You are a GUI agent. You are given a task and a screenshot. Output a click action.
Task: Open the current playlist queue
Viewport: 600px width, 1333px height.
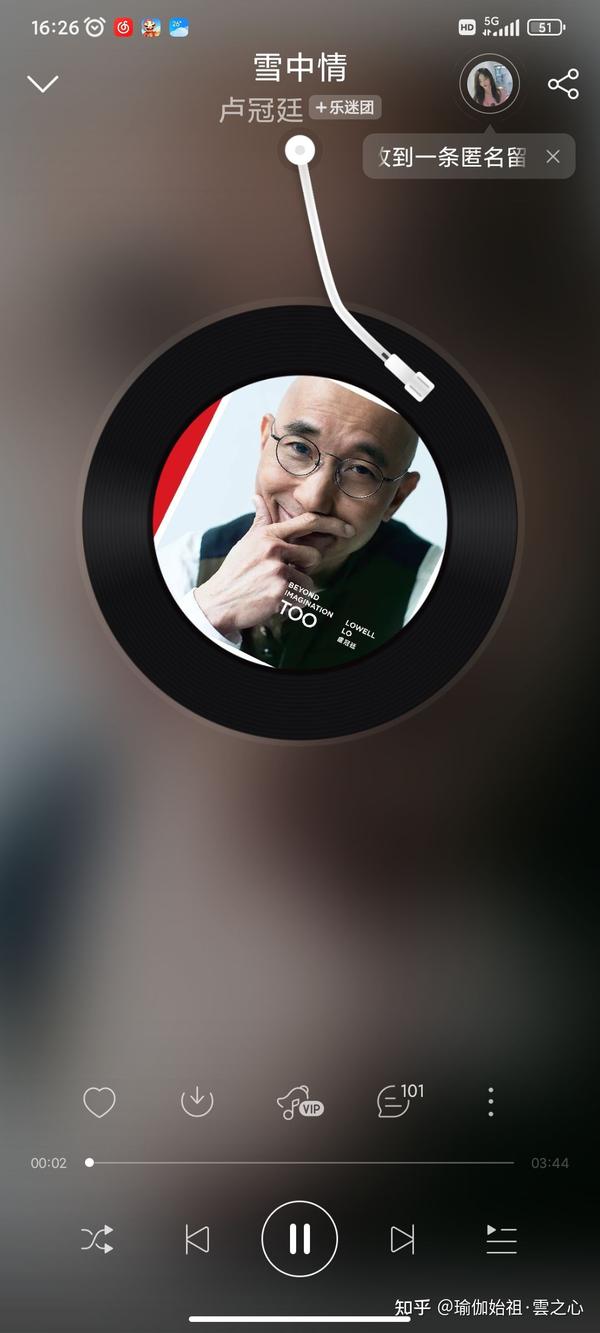(501, 1240)
